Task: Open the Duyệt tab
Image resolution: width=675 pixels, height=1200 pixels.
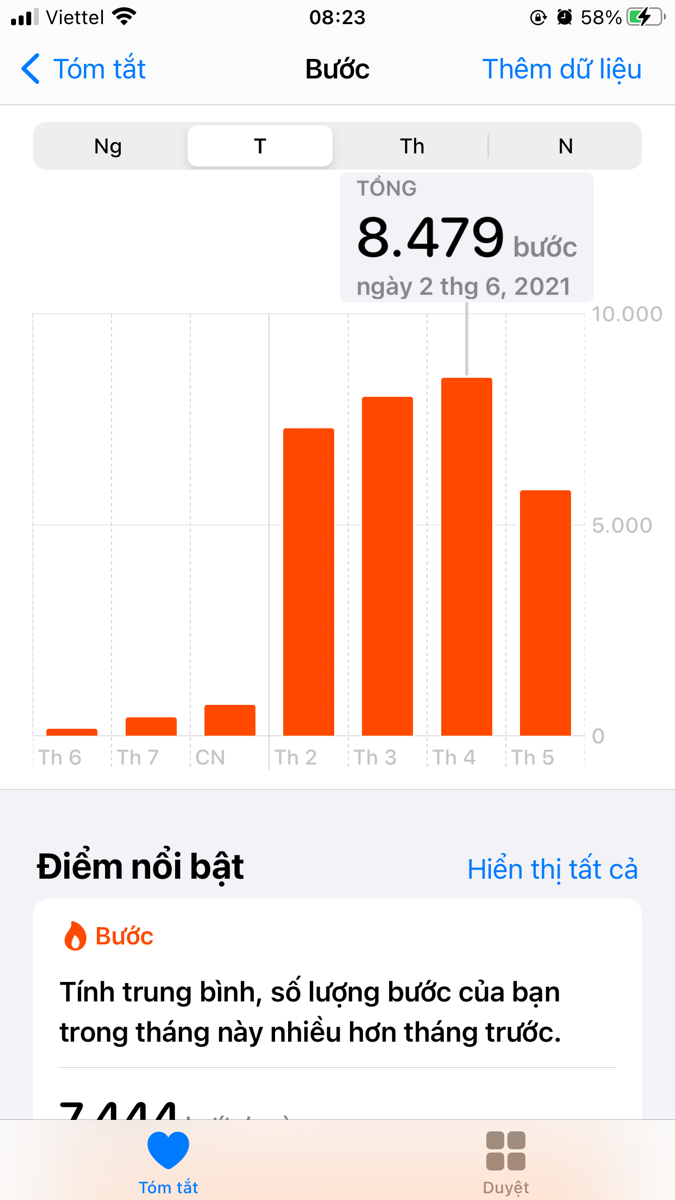Action: 506,1162
